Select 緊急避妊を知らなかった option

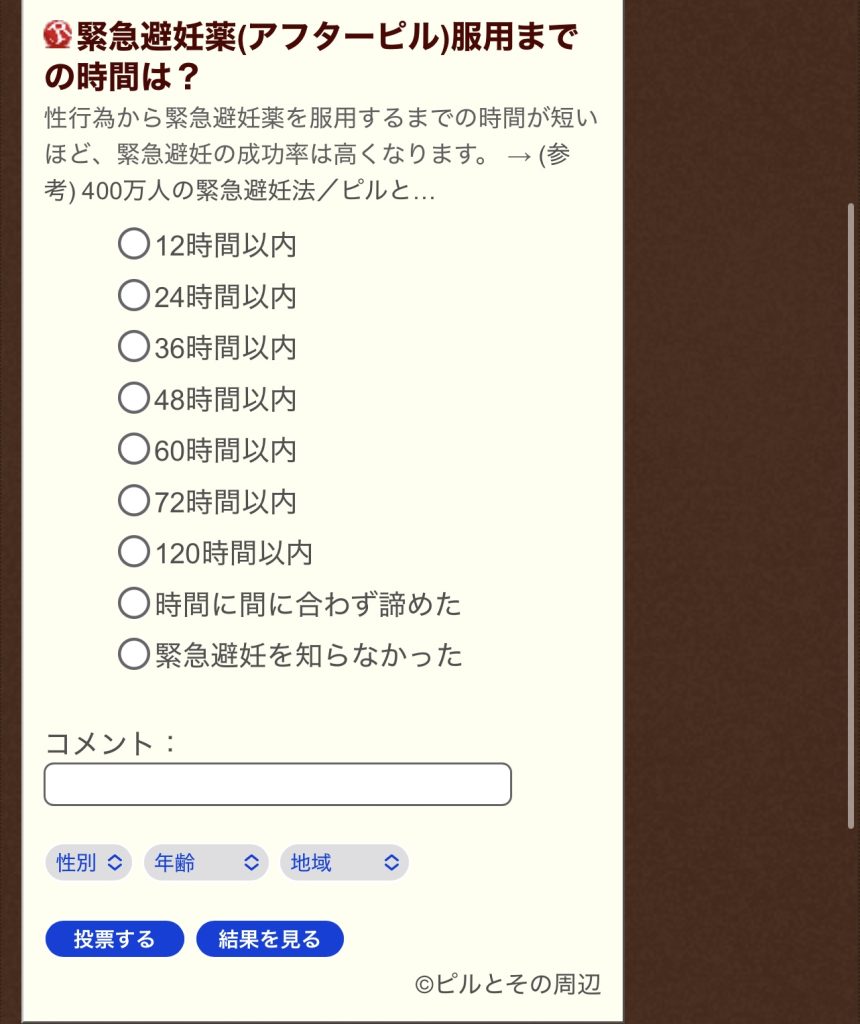pyautogui.click(x=133, y=654)
